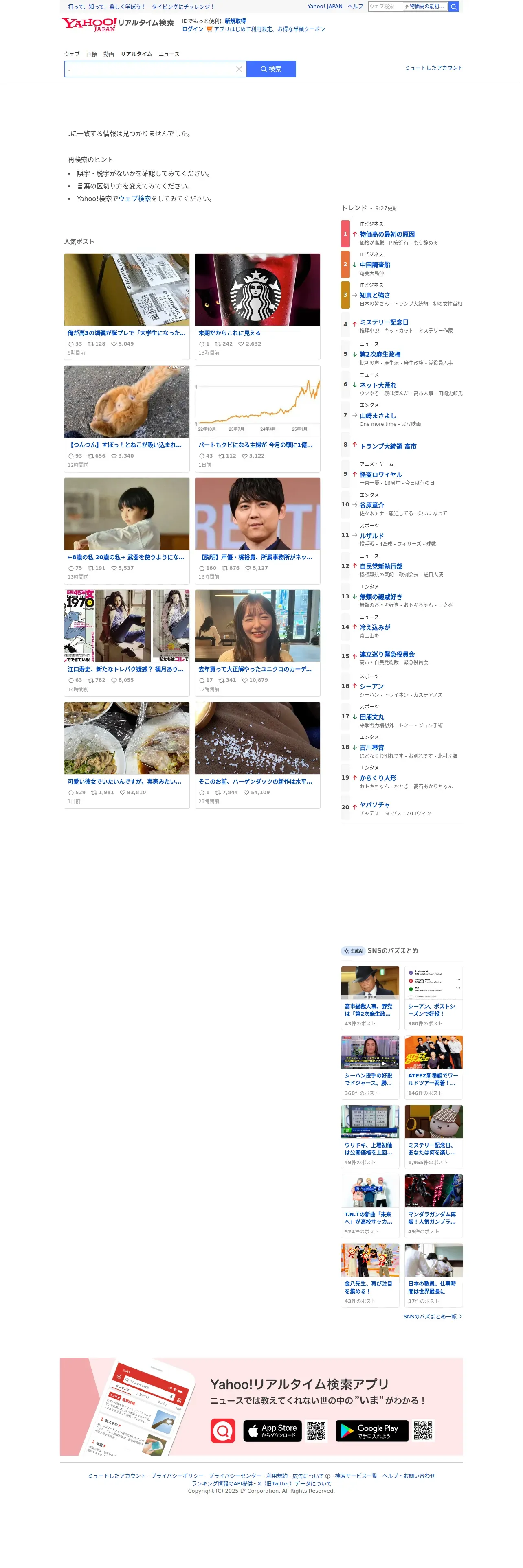Clear the search field with the X
The width and height of the screenshot is (523, 1568).
click(x=240, y=69)
